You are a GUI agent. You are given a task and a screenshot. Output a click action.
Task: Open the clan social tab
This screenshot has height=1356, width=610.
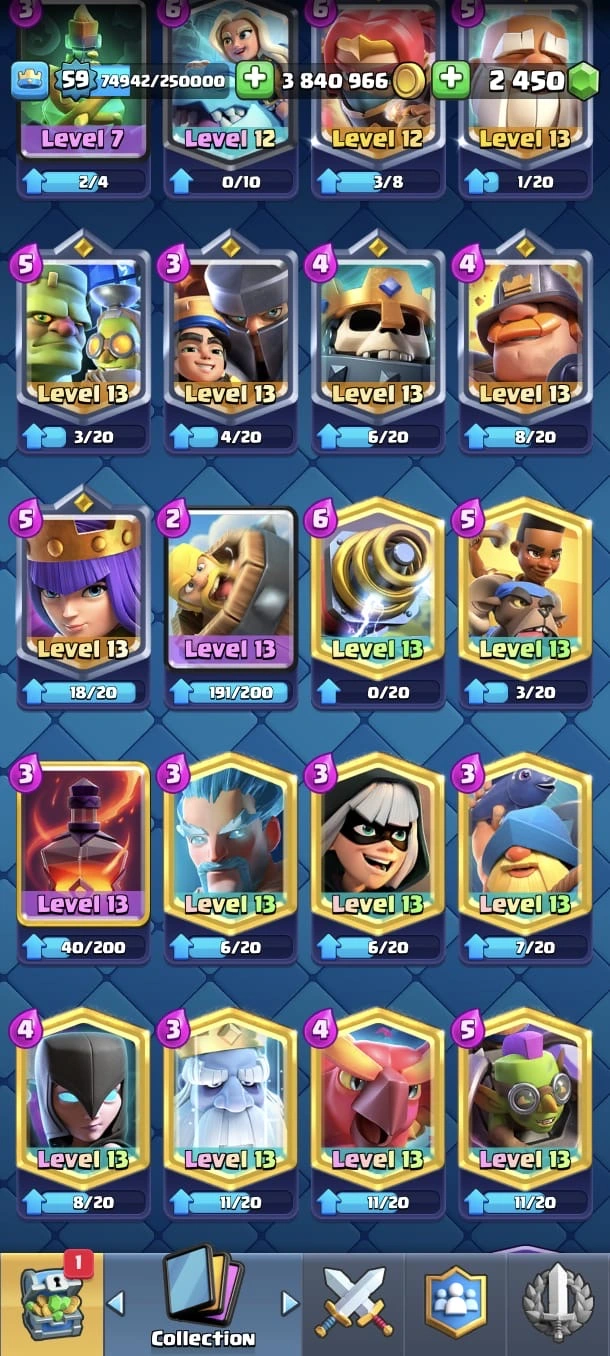pyautogui.click(x=456, y=1302)
